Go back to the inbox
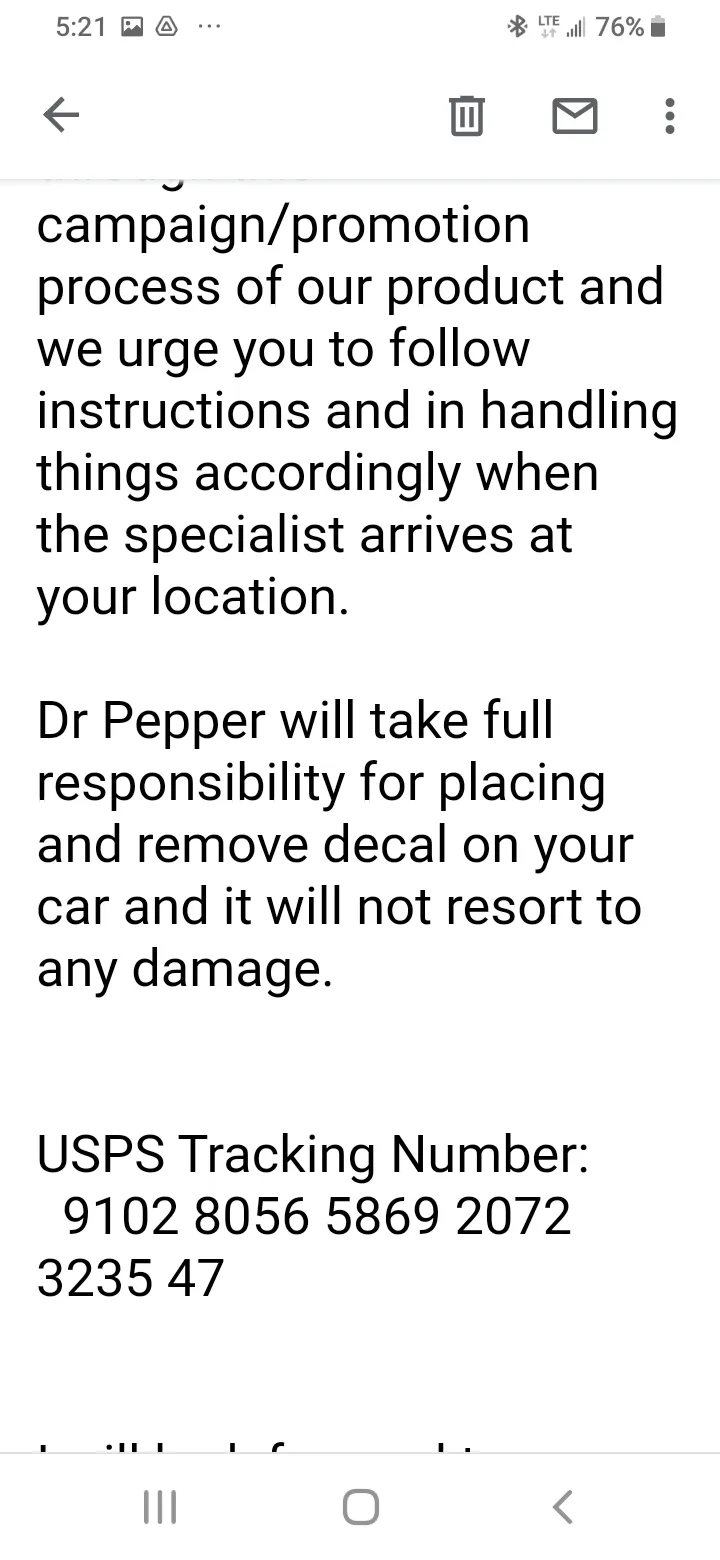The image size is (720, 1560). (62, 117)
